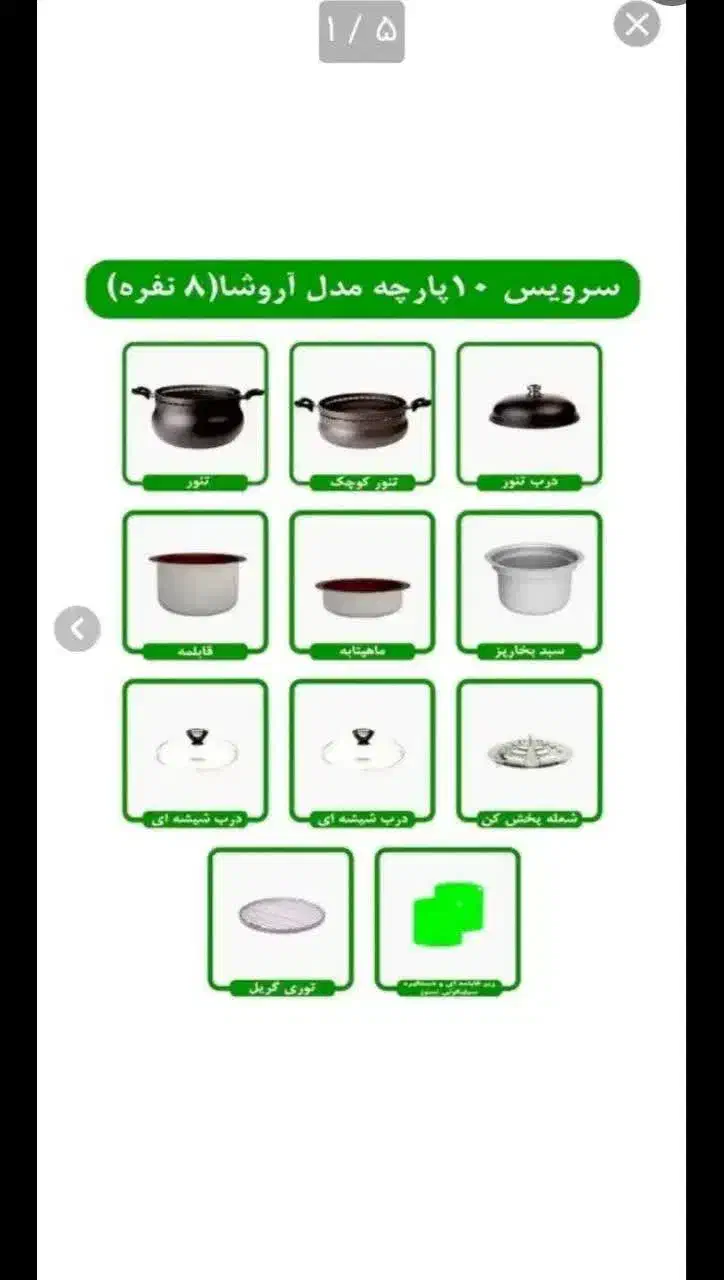This screenshot has height=1280, width=724.
Task: View the ماهیتابه frying pan photo
Action: [x=362, y=578]
